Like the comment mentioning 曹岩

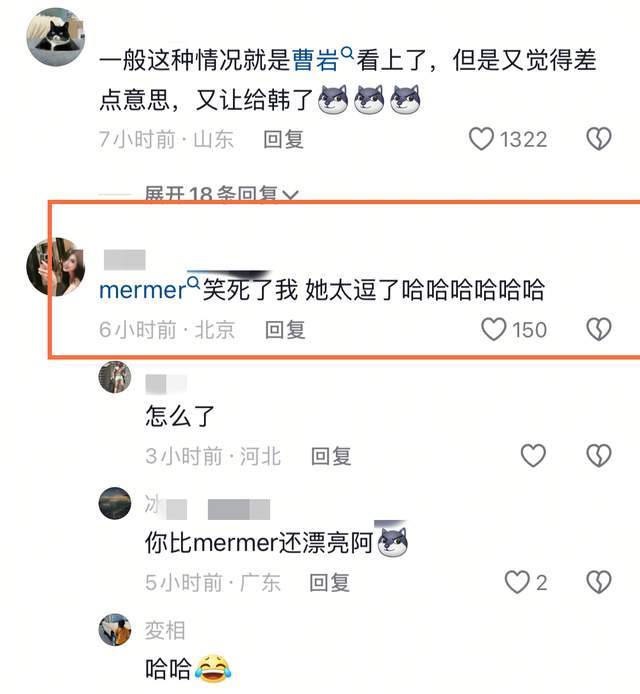482,139
